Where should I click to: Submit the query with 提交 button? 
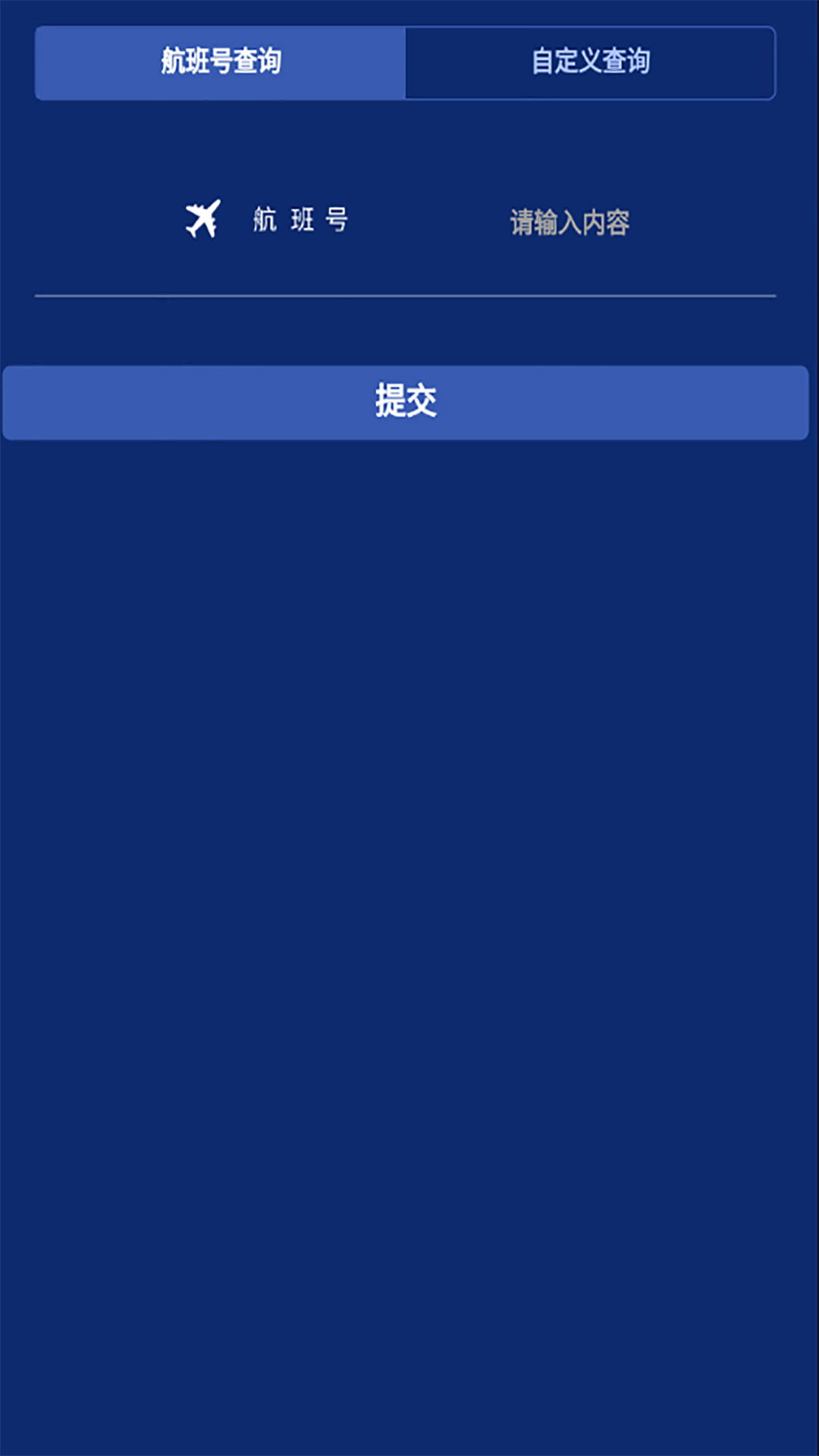[406, 402]
